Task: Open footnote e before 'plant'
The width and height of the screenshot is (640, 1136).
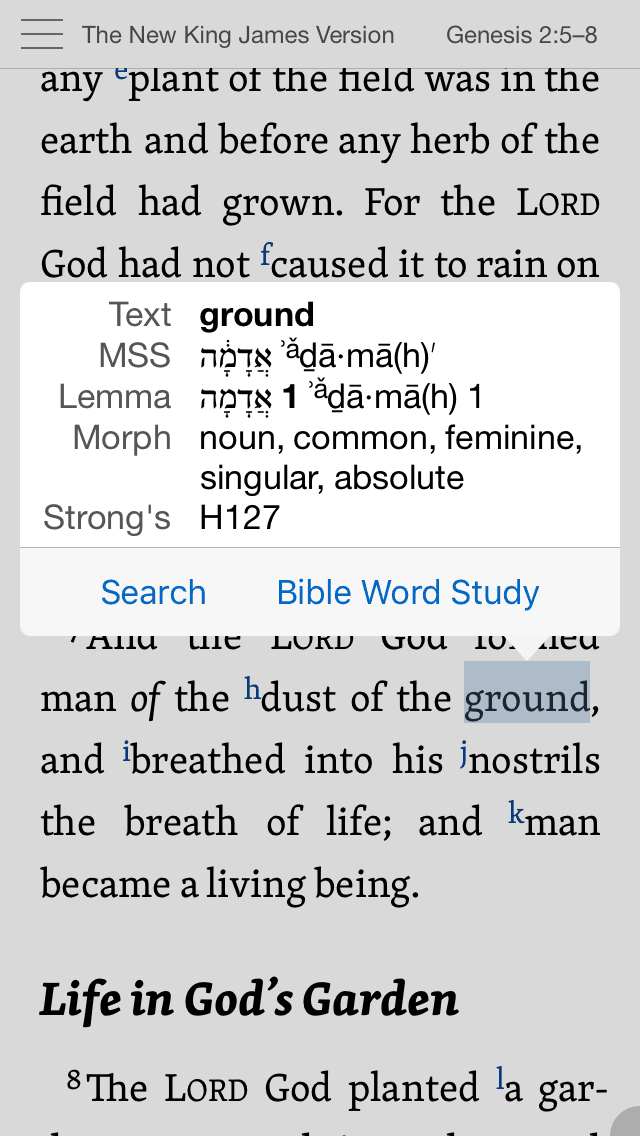Action: [x=121, y=72]
